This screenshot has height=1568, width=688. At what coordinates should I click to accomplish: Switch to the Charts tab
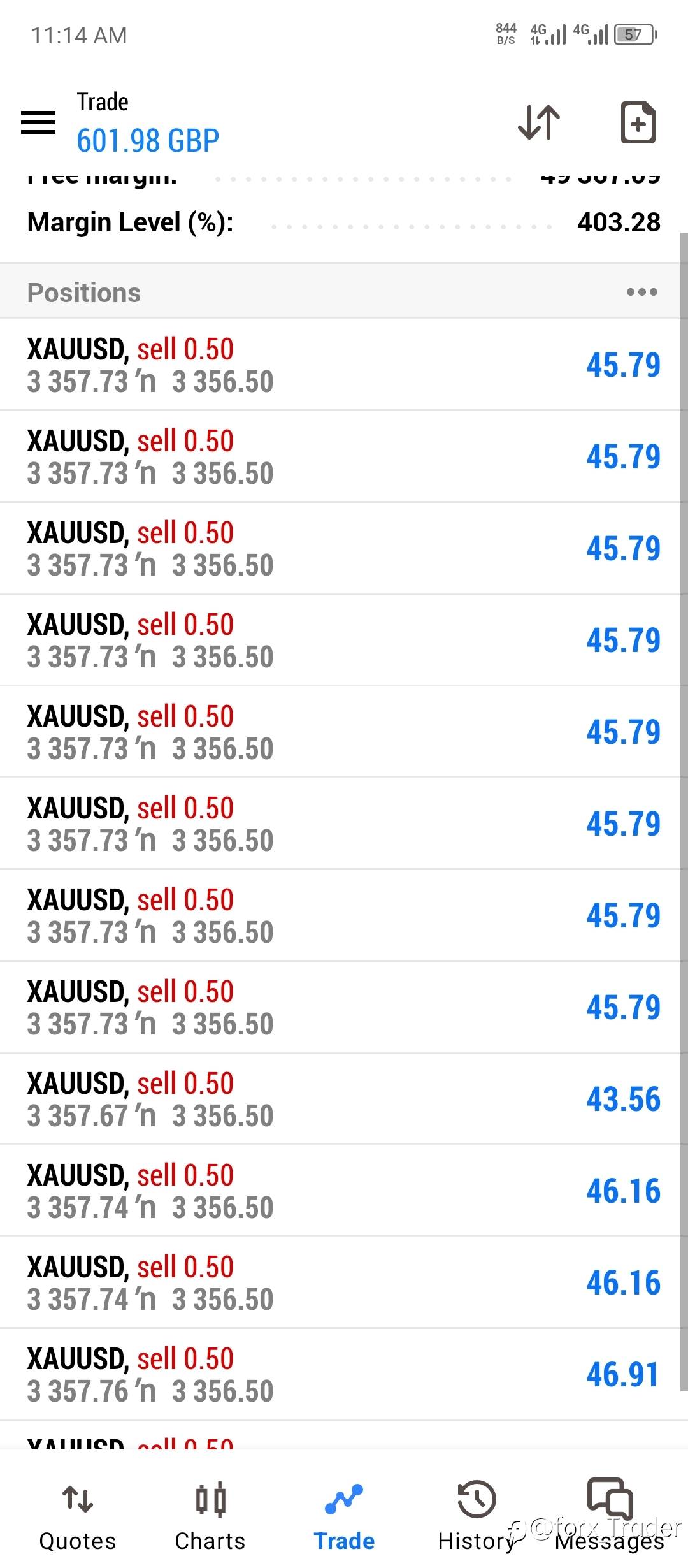[x=210, y=1518]
